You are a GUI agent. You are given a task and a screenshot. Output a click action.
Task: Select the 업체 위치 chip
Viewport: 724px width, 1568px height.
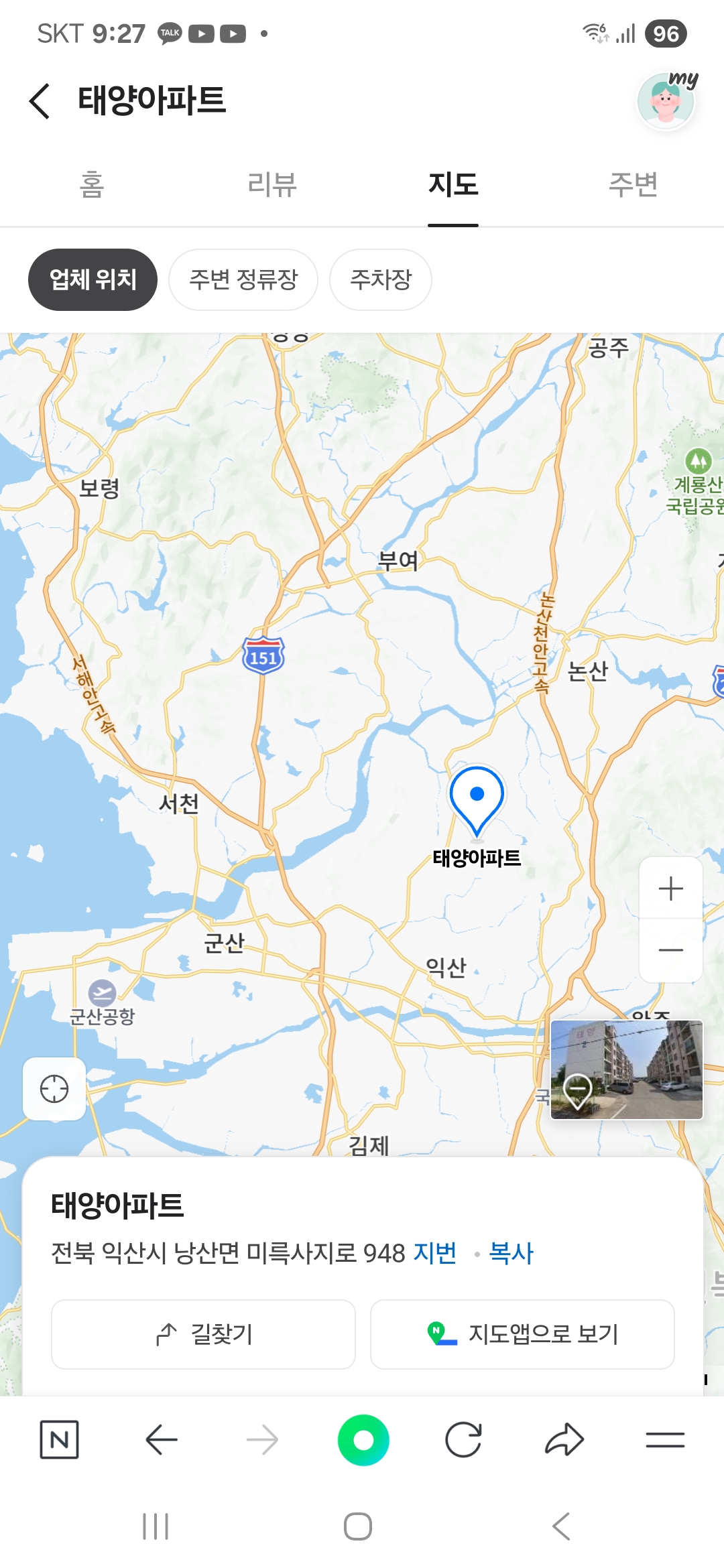coord(93,279)
